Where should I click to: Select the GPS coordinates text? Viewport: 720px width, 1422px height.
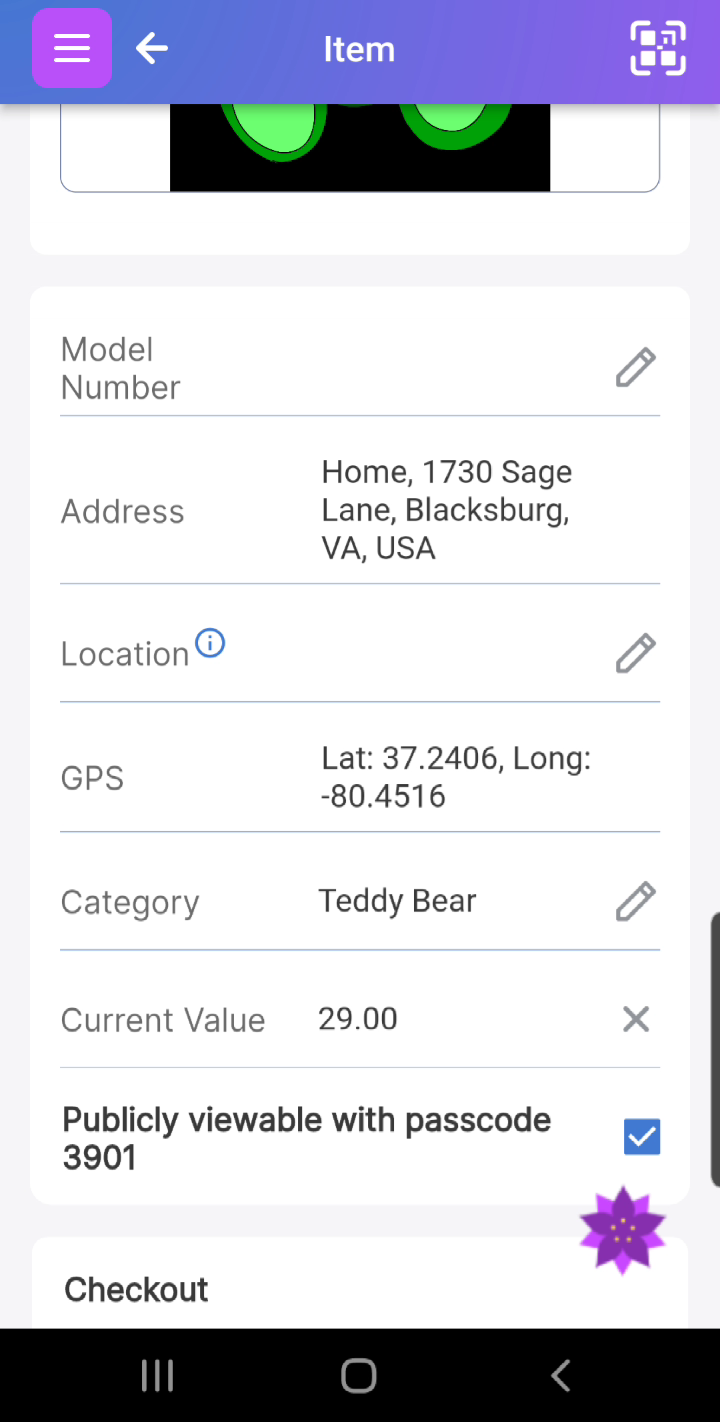coord(456,777)
